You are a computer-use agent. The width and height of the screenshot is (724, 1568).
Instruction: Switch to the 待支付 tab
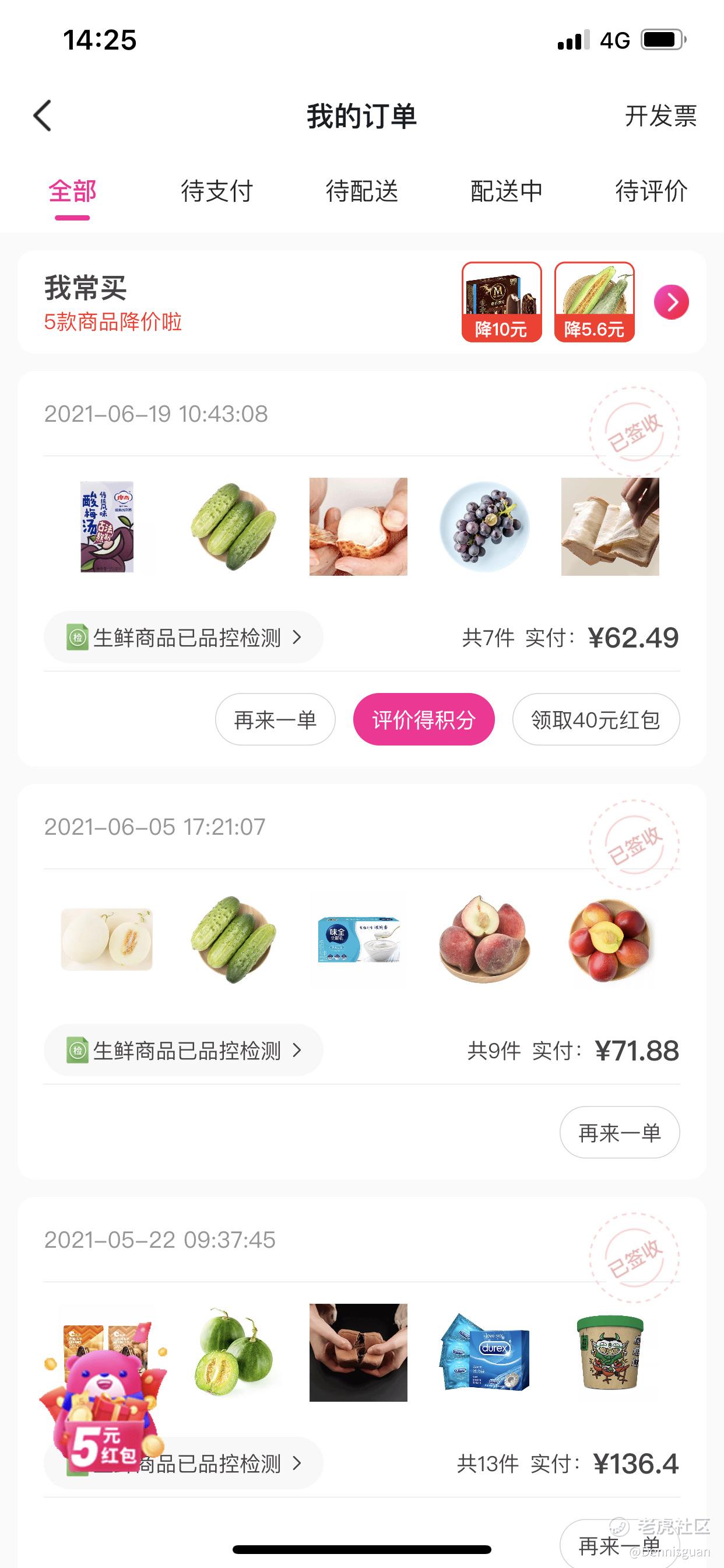[x=217, y=191]
